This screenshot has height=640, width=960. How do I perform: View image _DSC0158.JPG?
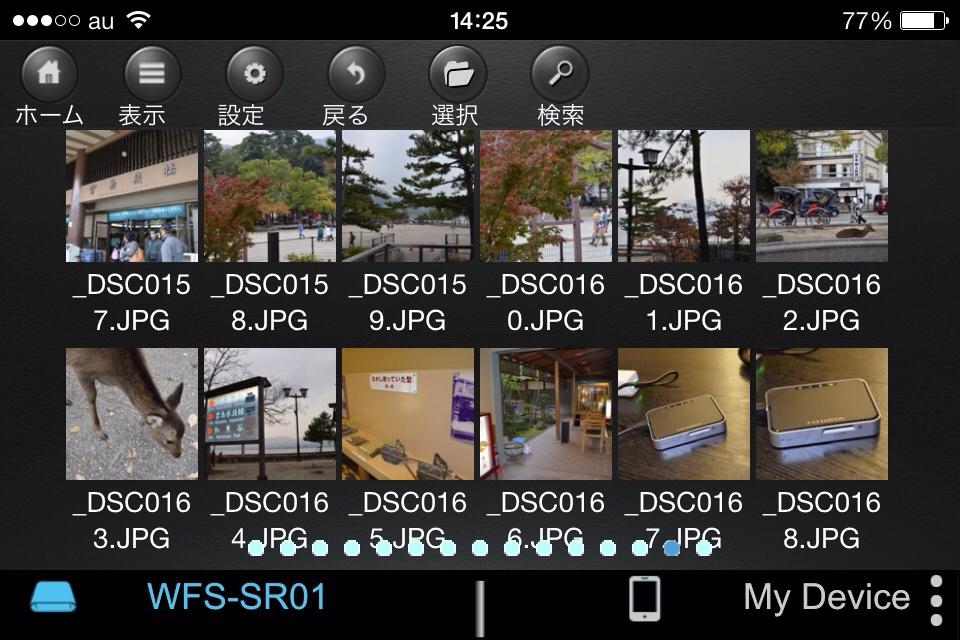point(270,196)
